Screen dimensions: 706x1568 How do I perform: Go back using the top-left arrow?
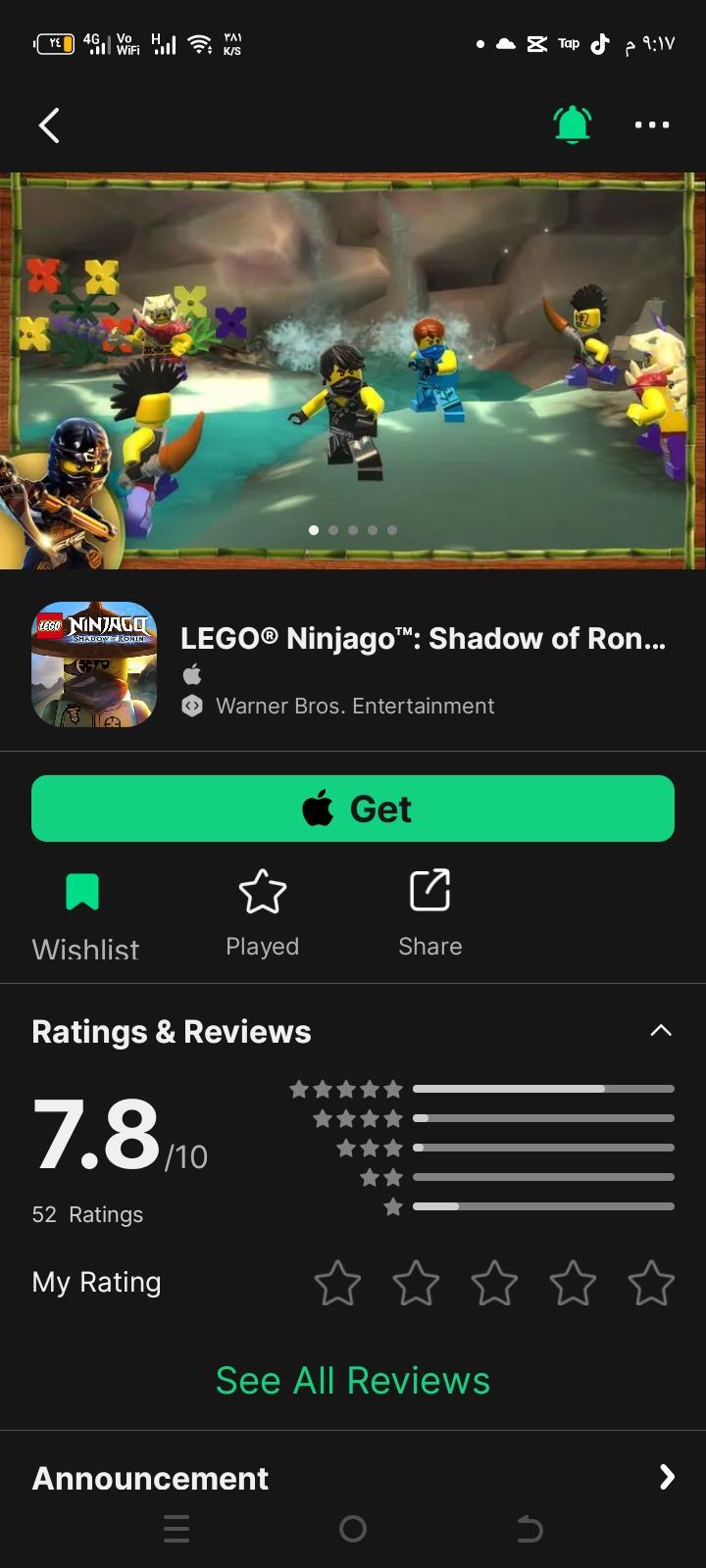tap(49, 125)
